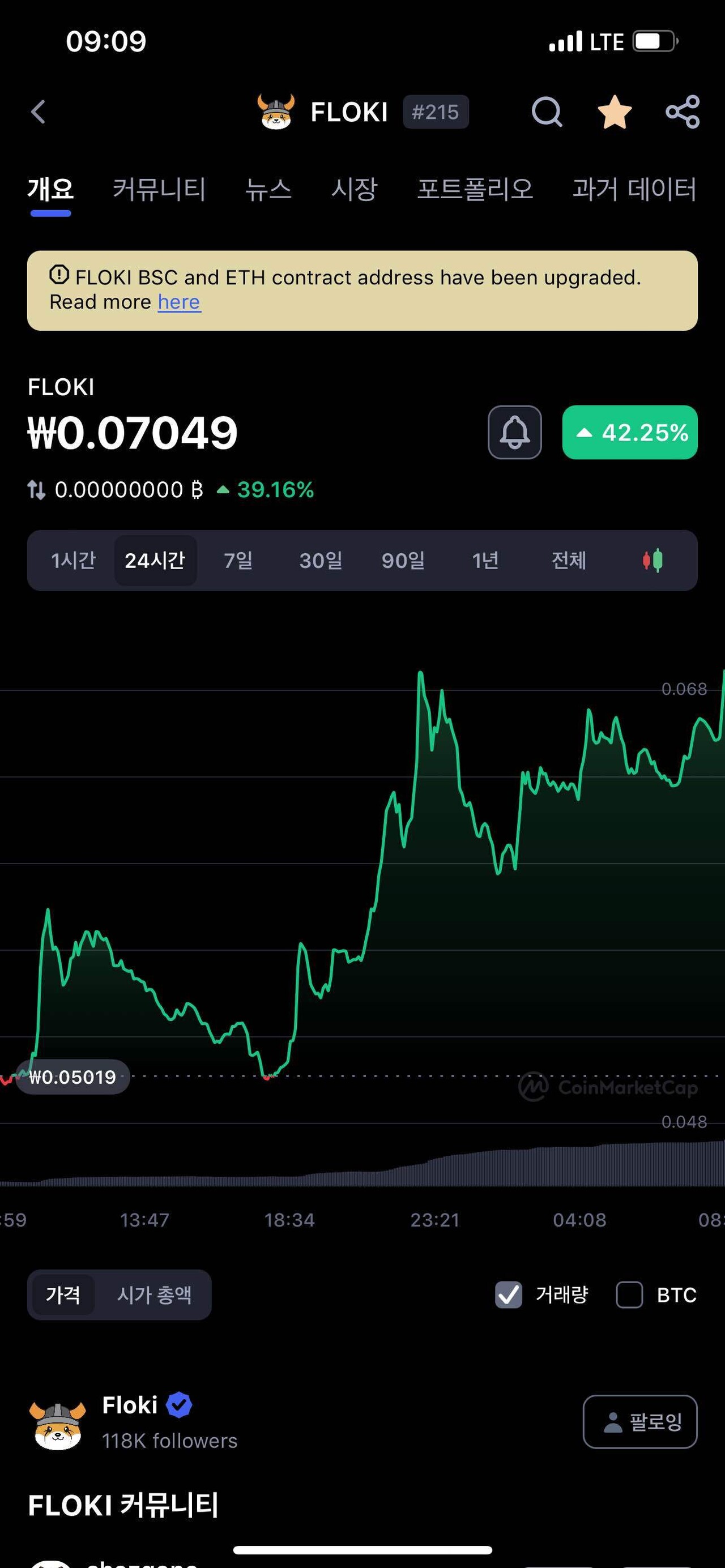Open the 시장 tab
The height and width of the screenshot is (1568, 725).
point(353,189)
